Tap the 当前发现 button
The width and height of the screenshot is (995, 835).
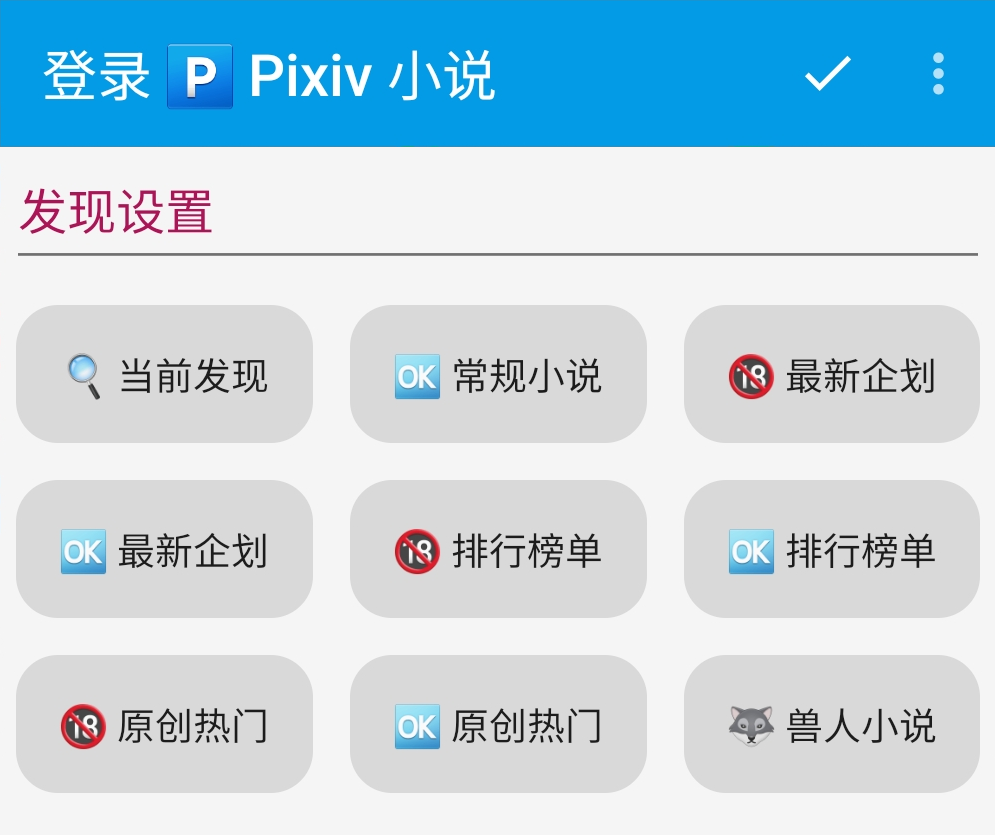click(x=165, y=375)
